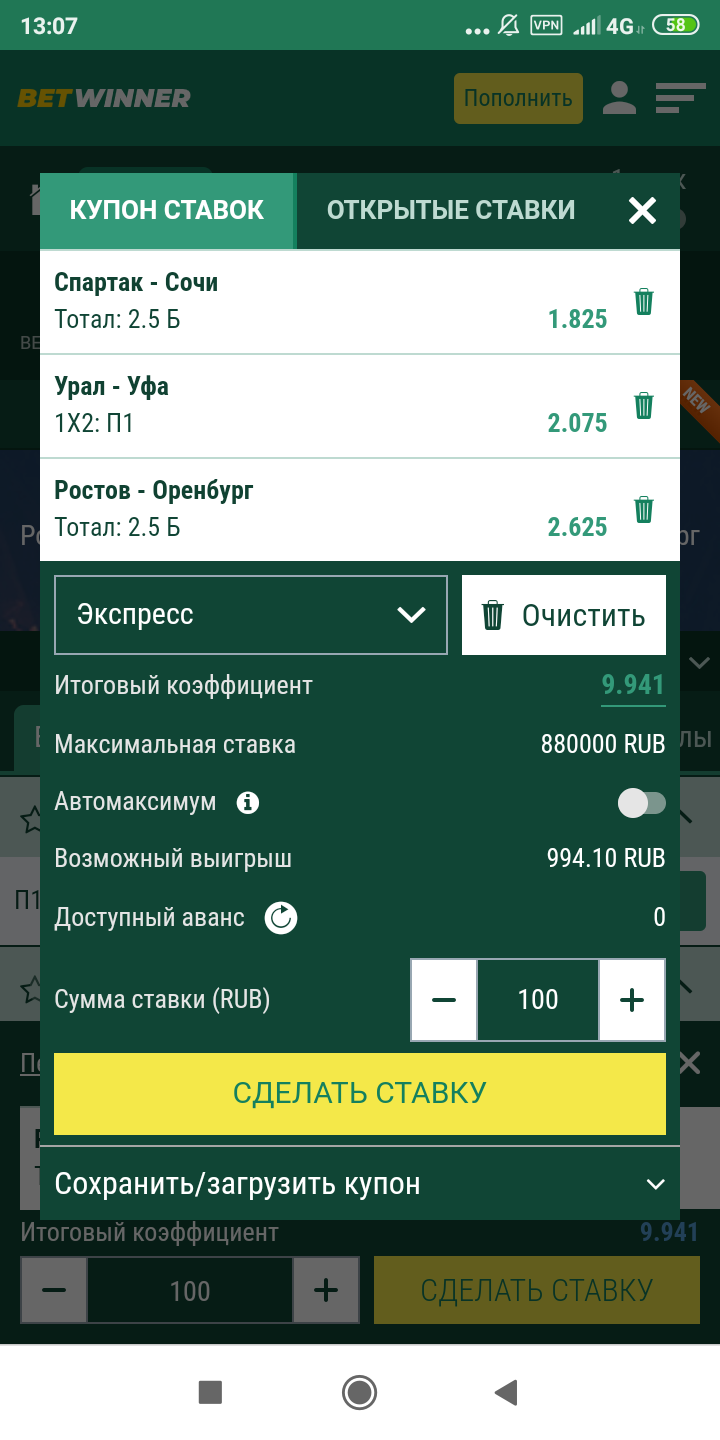Viewport: 720px width, 1440px height.
Task: Open the итоговый коэффициент 9.941 link
Action: click(x=632, y=686)
